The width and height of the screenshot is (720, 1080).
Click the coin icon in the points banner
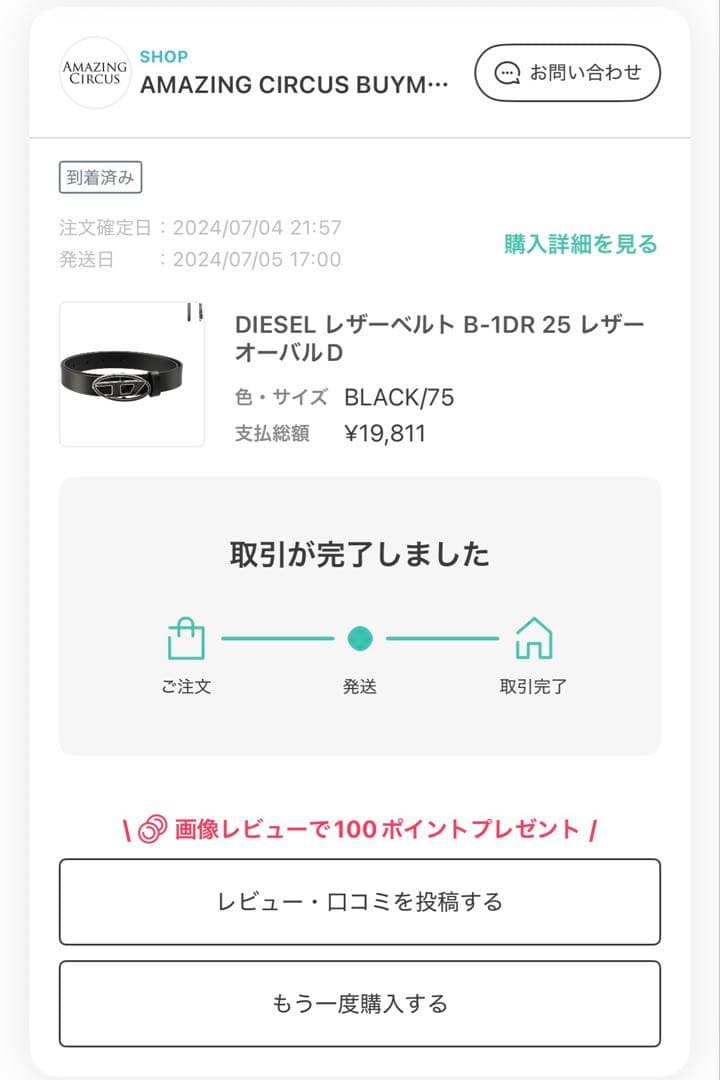pyautogui.click(x=149, y=830)
